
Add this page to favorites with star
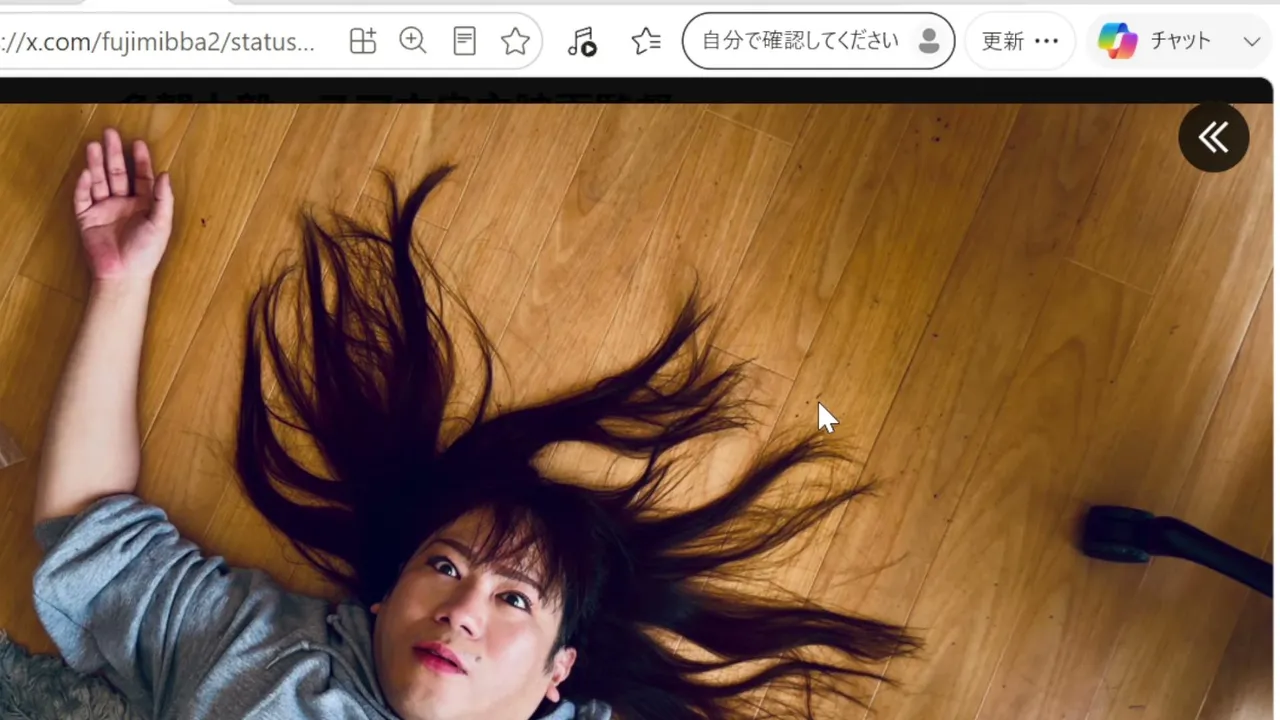click(515, 41)
